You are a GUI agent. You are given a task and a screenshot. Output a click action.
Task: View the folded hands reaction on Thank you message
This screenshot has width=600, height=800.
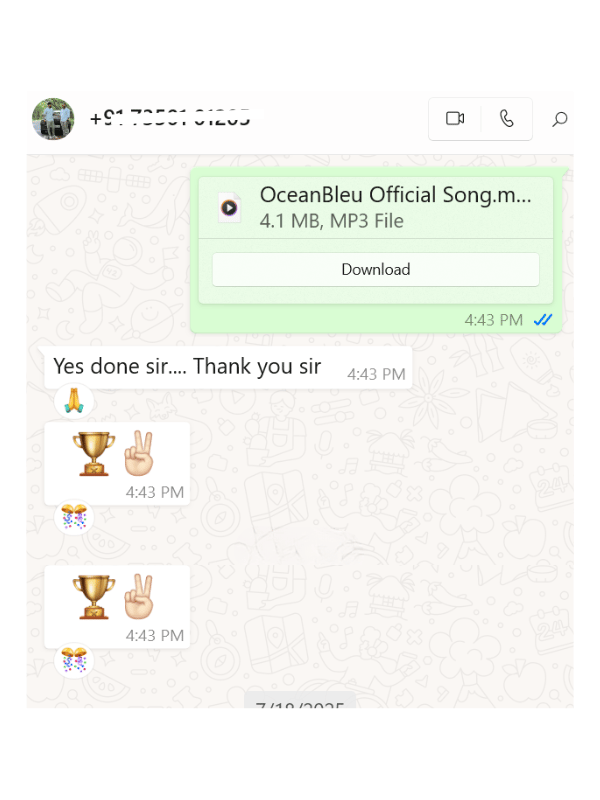pos(73,401)
